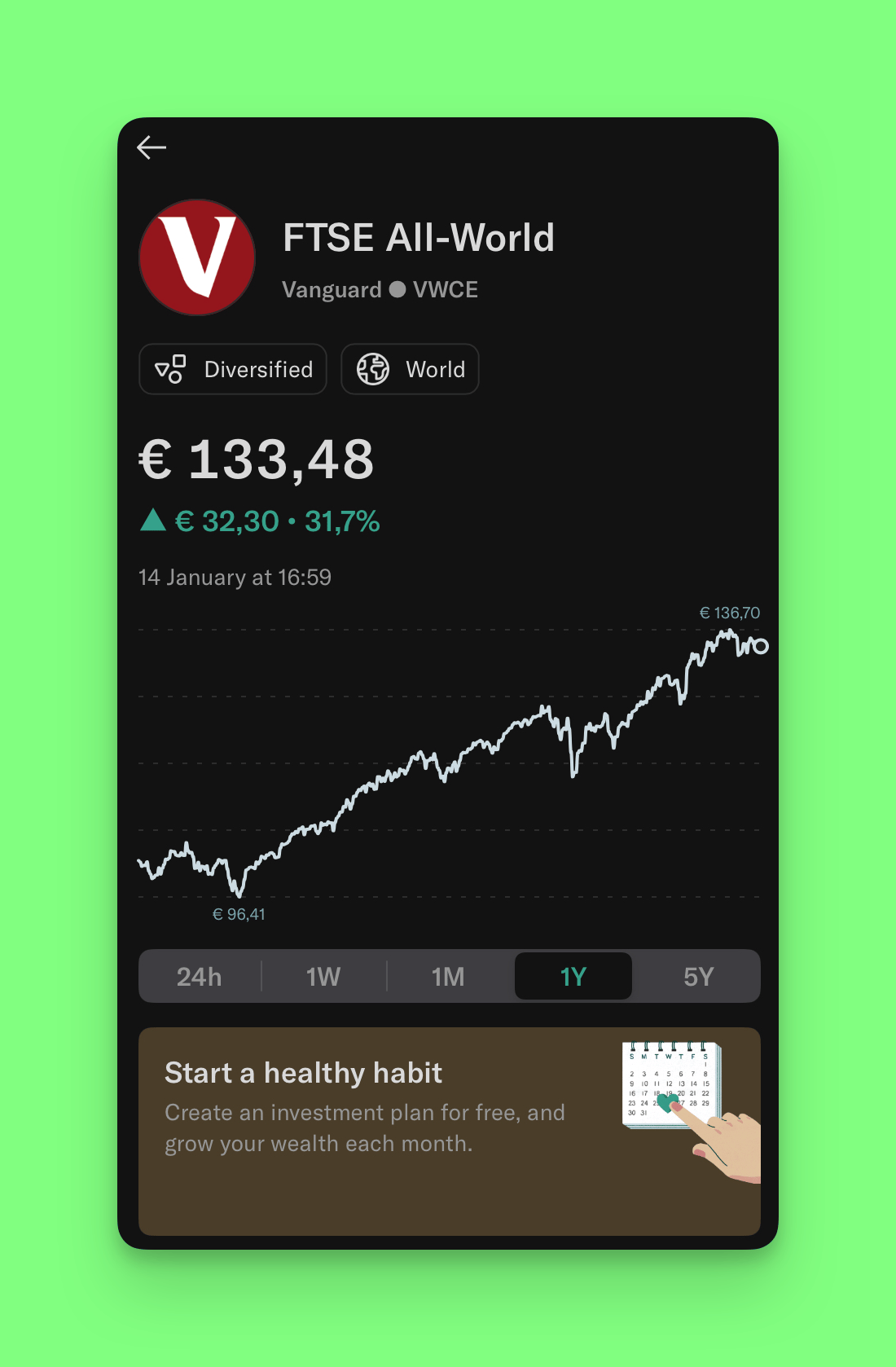Tap the Diversified chip
This screenshot has height=1367, width=896.
click(x=233, y=369)
